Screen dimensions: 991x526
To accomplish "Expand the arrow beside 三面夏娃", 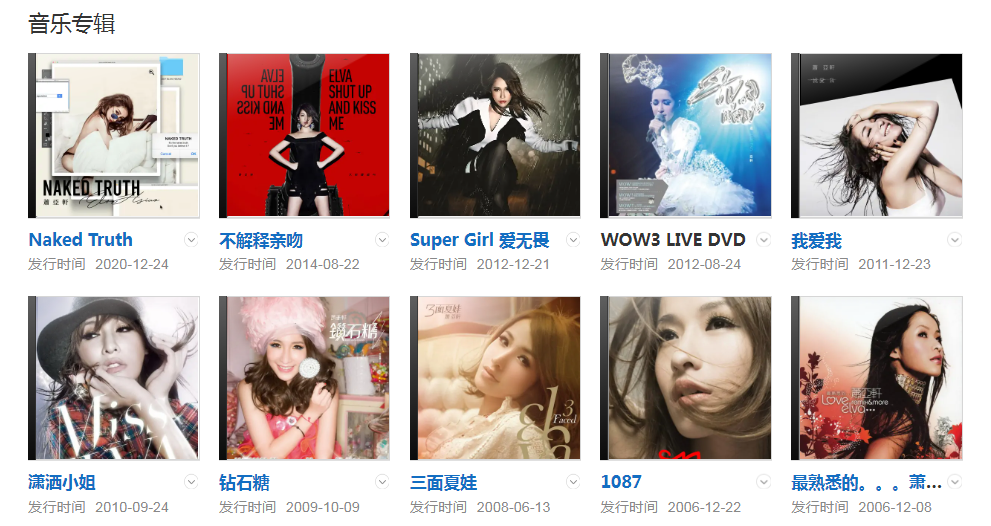I will tap(573, 482).
